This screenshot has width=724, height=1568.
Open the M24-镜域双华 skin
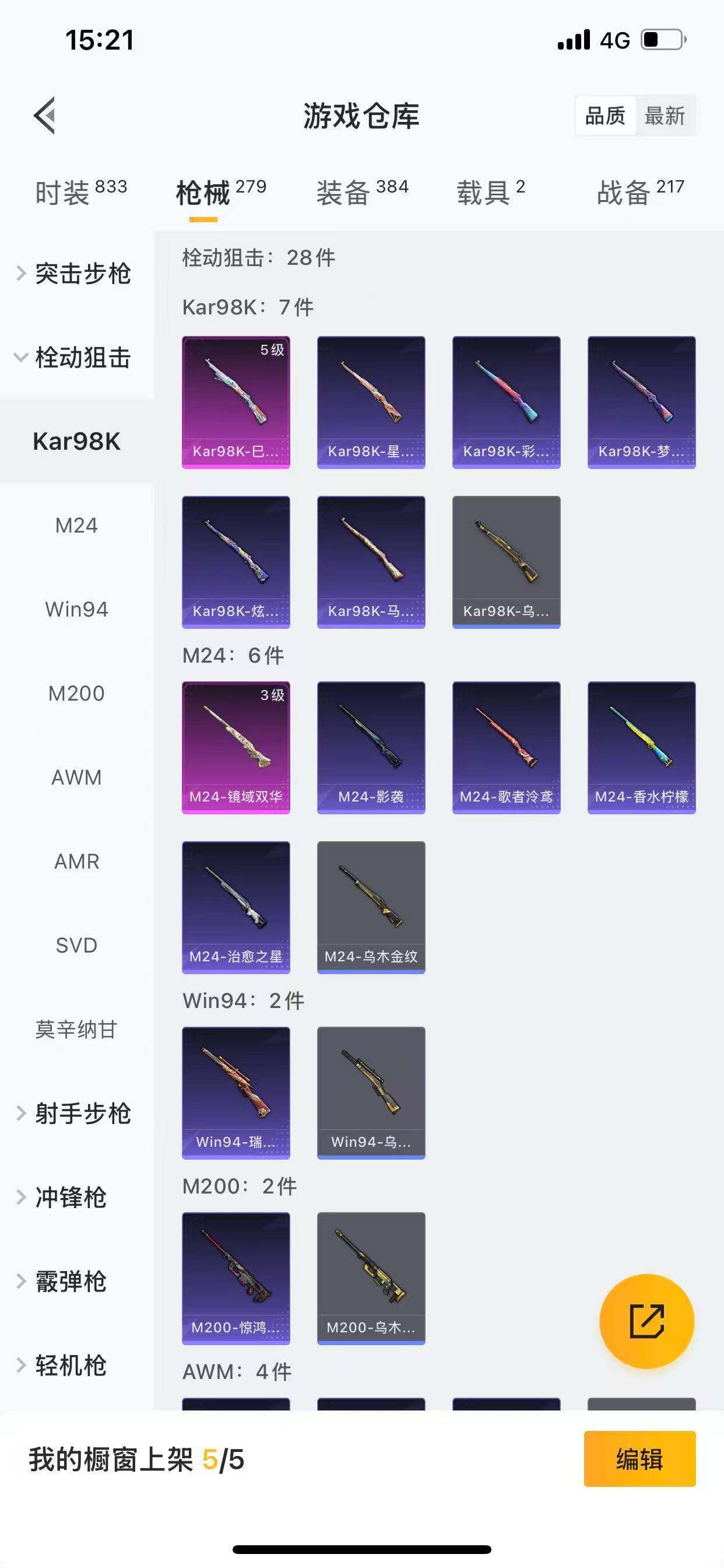[236, 747]
